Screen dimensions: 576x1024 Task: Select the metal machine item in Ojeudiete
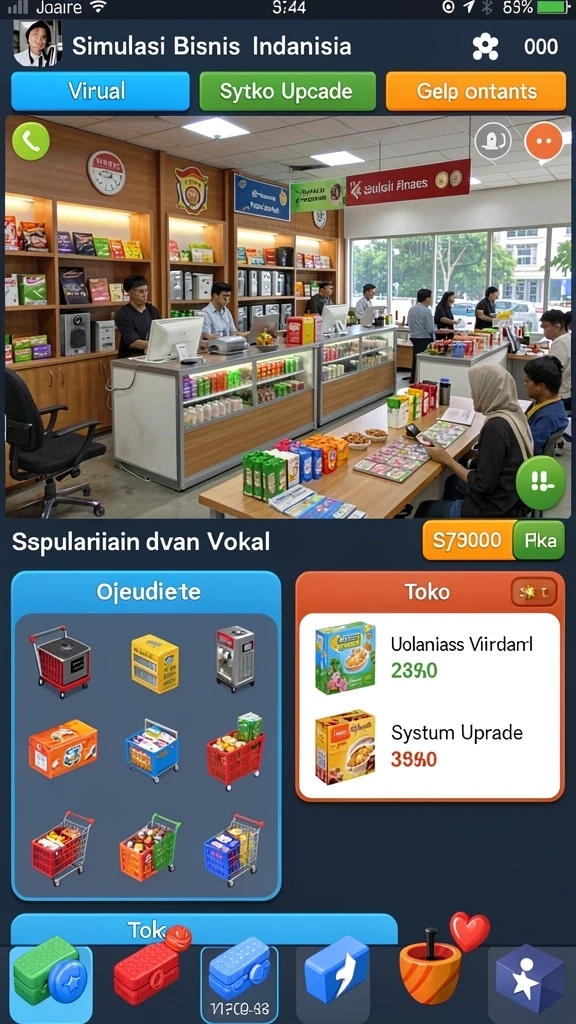[235, 658]
